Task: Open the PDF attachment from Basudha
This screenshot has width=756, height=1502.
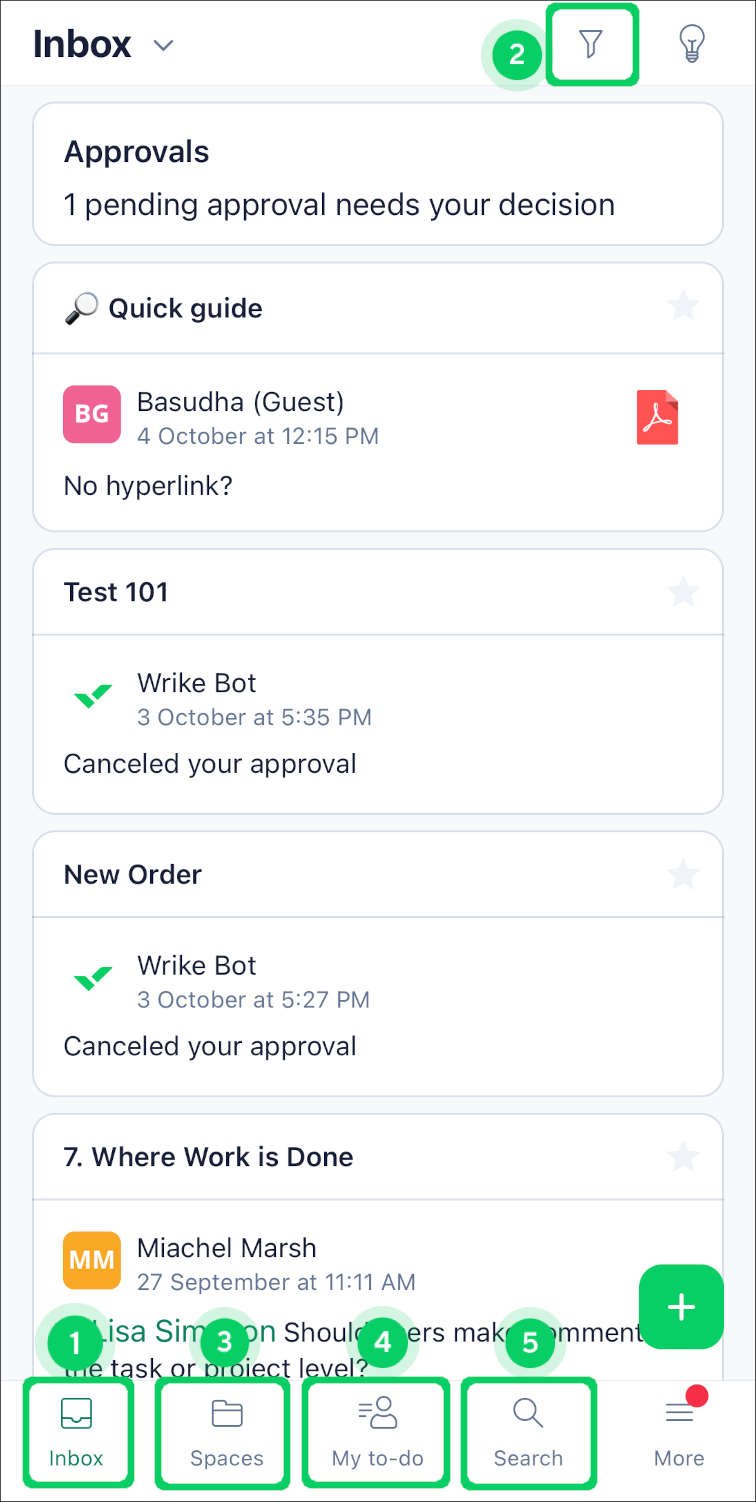Action: click(x=657, y=418)
